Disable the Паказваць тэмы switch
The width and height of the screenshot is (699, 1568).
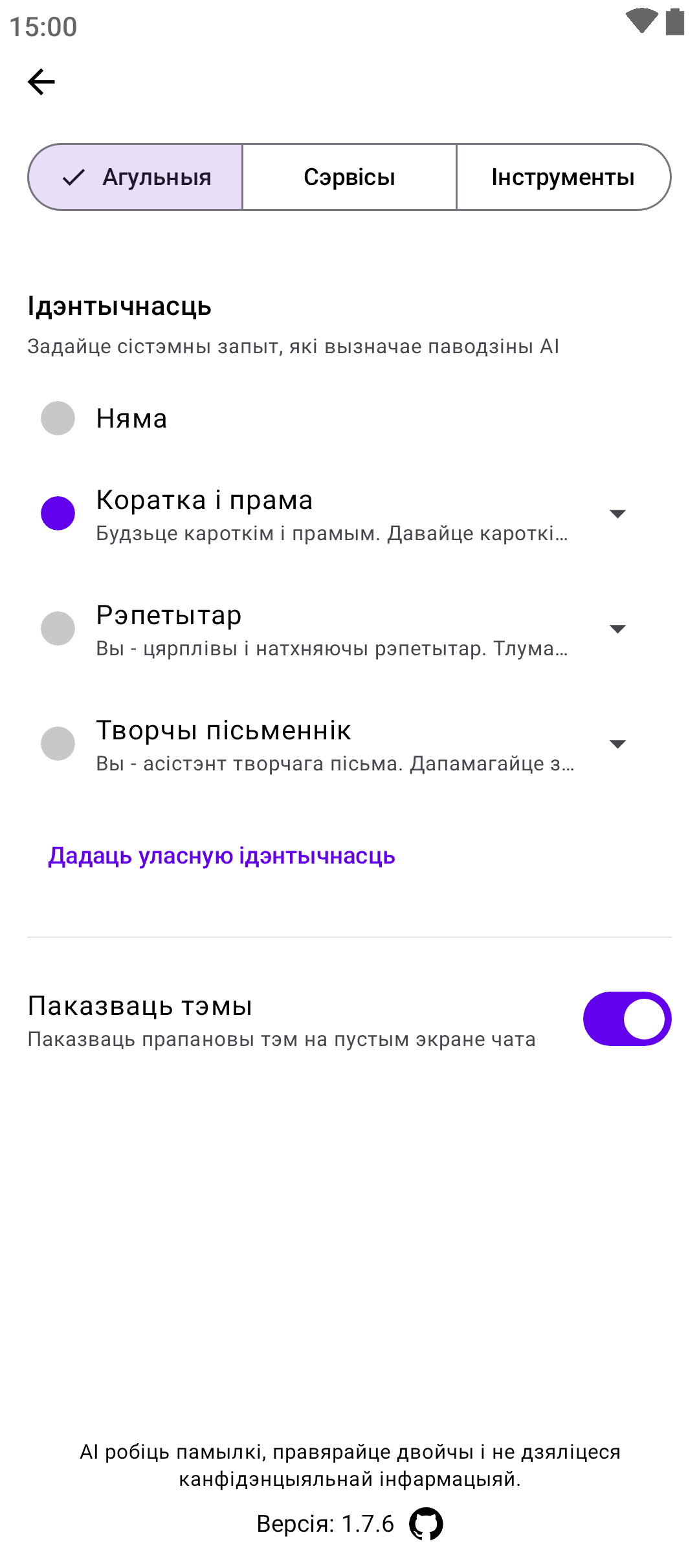pos(627,1019)
